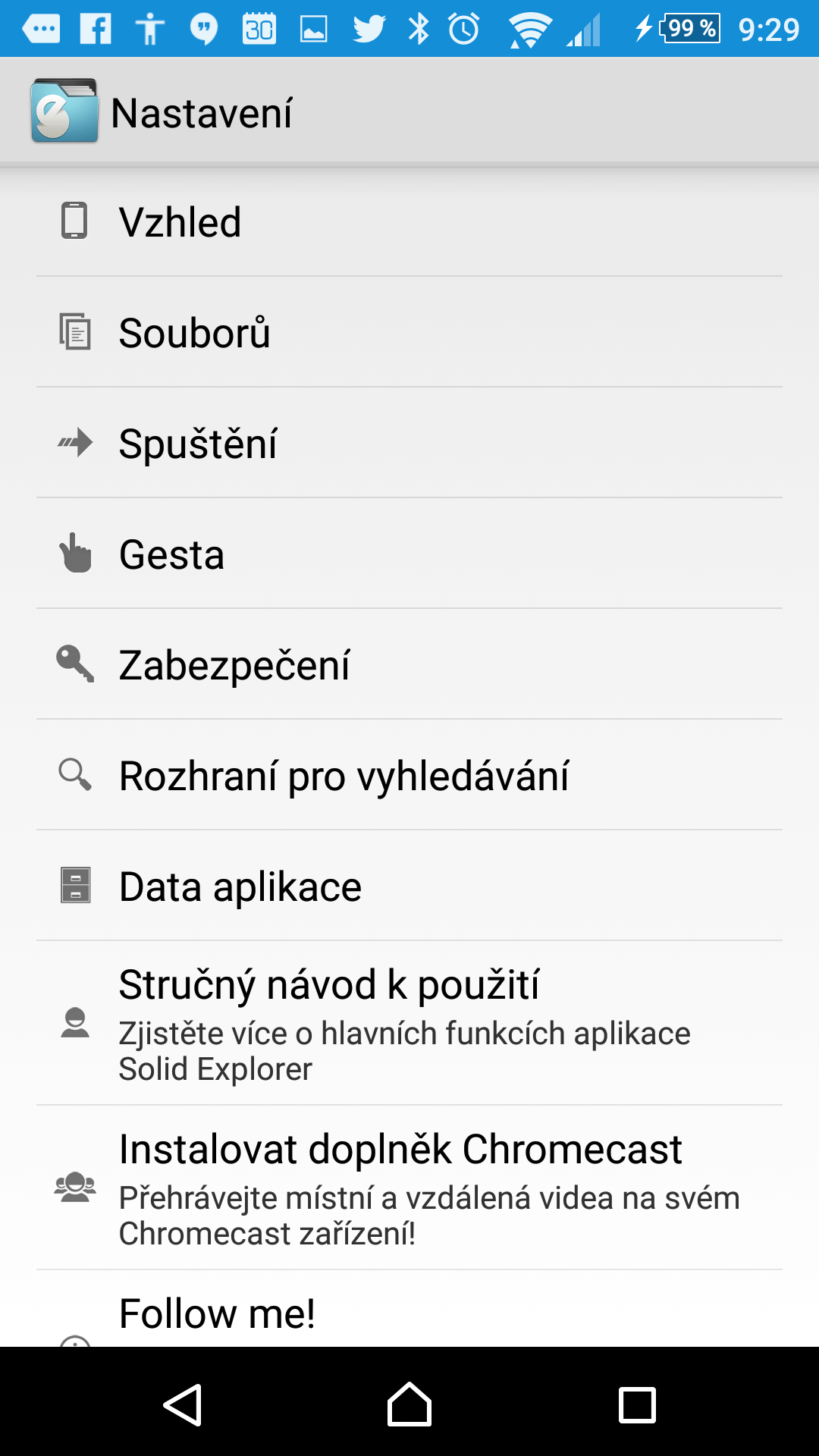Tap the Follow me! row

[409, 1309]
